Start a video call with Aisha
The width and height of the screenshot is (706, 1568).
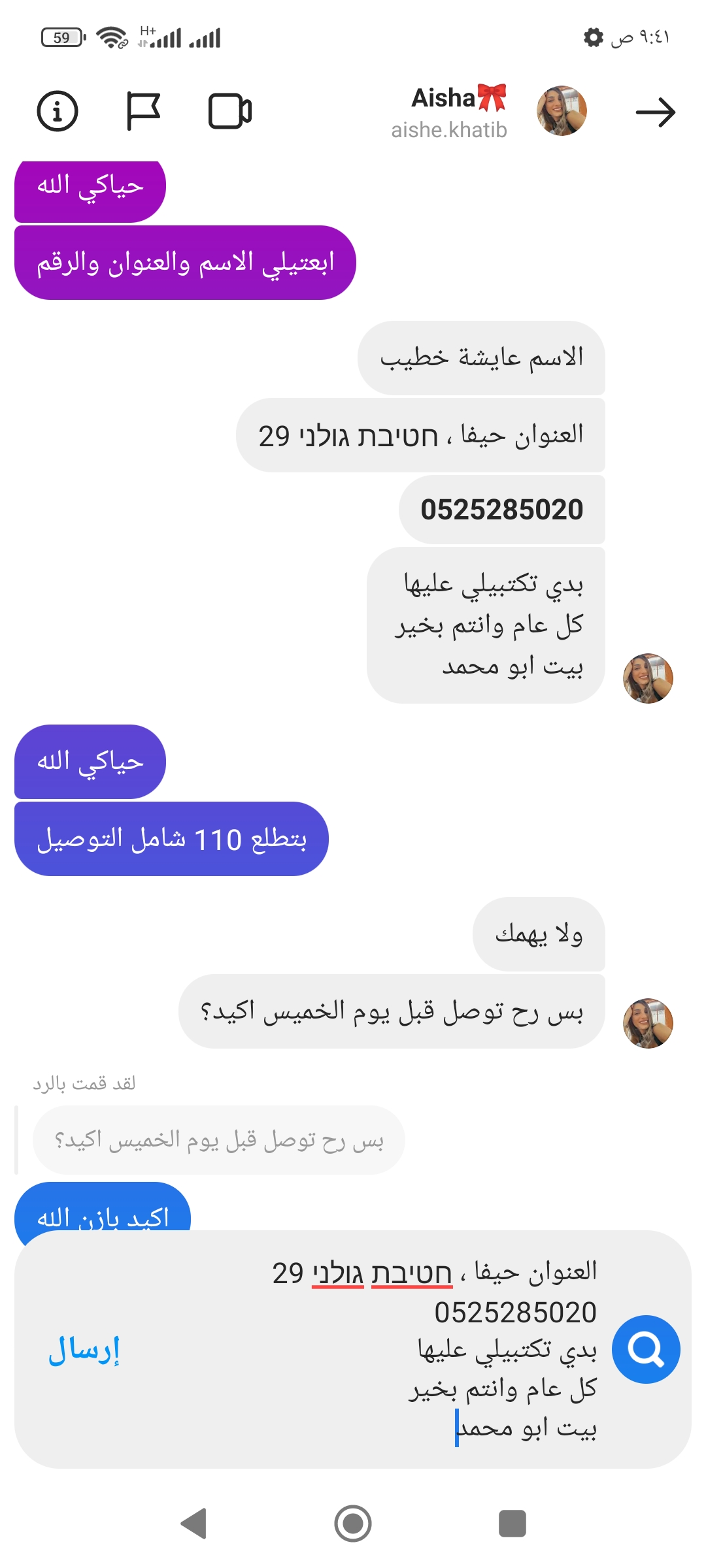click(229, 111)
